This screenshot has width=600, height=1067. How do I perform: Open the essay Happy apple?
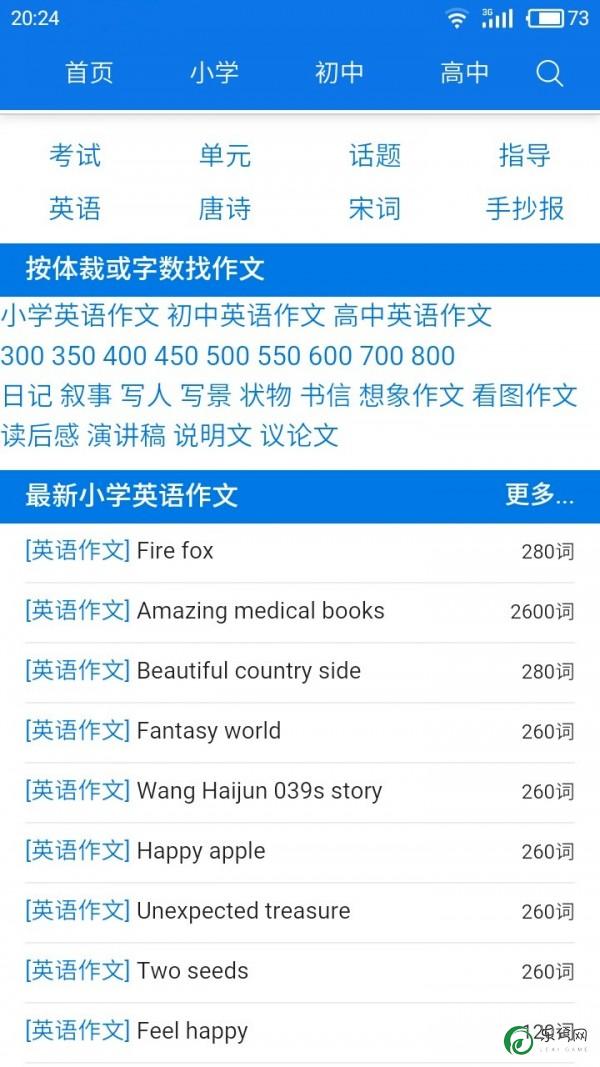200,851
